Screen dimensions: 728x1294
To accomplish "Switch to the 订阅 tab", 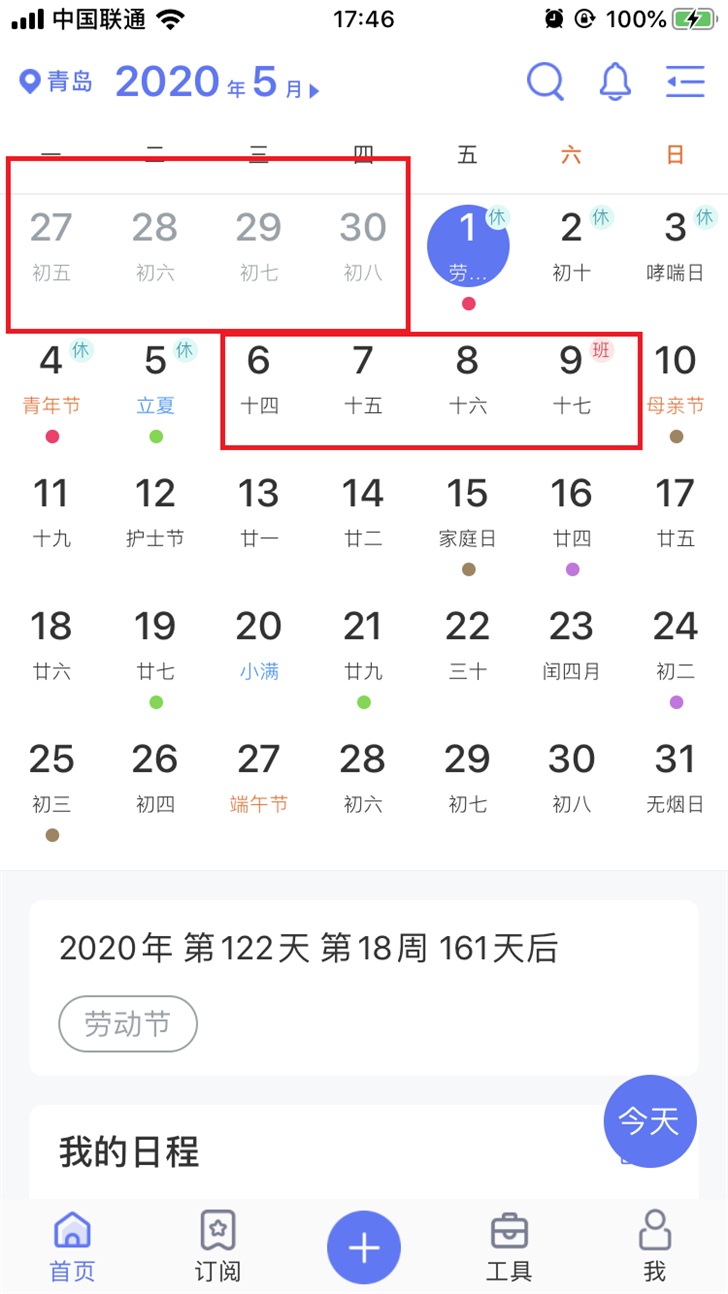I will (217, 1246).
